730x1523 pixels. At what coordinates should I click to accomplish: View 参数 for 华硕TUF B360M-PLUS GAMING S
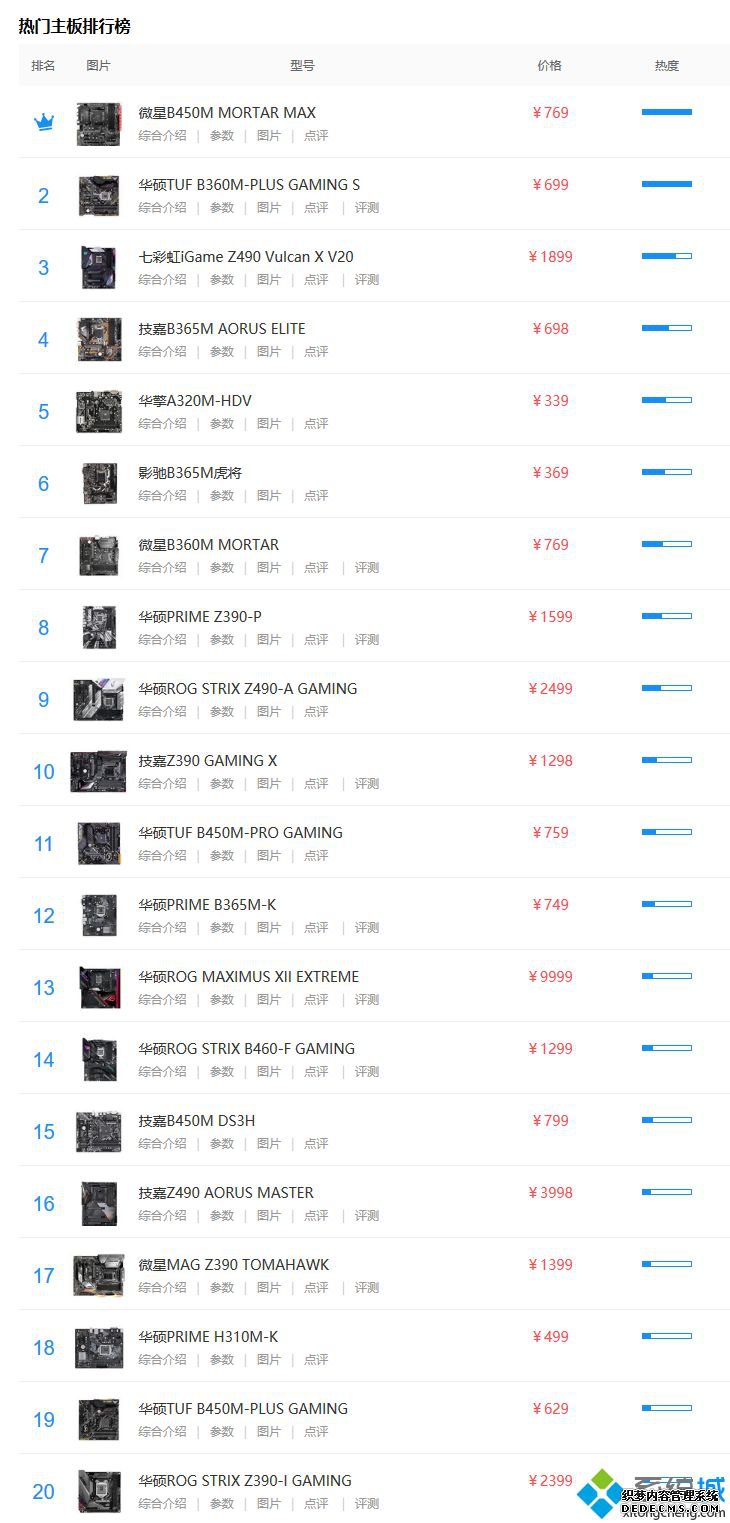221,208
